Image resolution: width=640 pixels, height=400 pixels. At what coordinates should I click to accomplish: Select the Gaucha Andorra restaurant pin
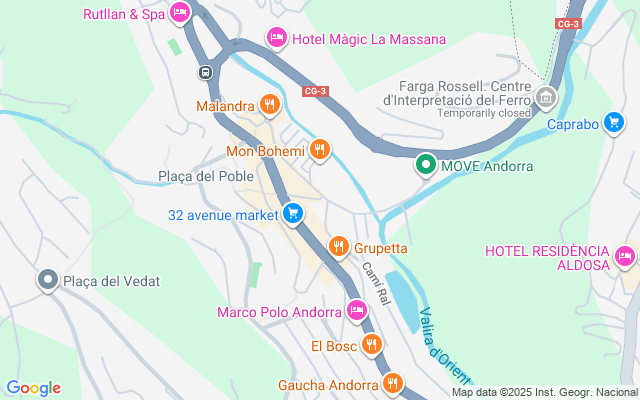click(392, 383)
